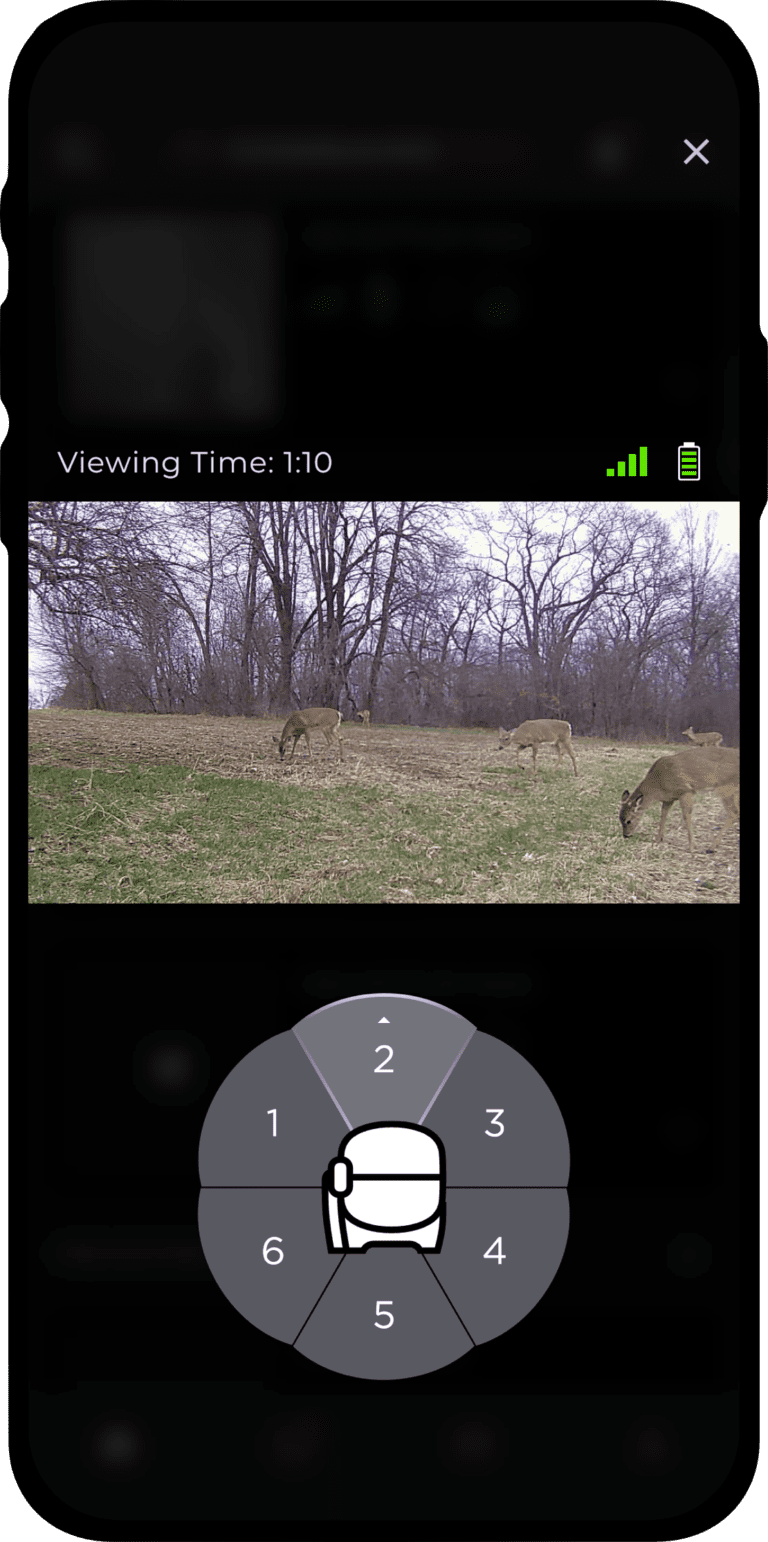Select camera direction segment 1
Screen dimensions: 768x1542
pos(272,1123)
